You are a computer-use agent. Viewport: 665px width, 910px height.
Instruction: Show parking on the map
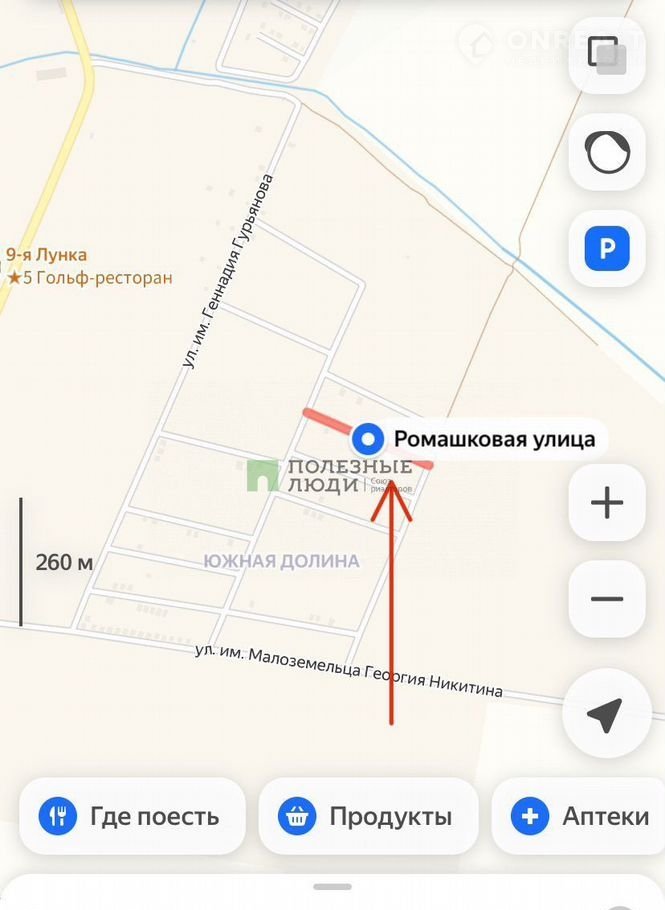pos(606,249)
